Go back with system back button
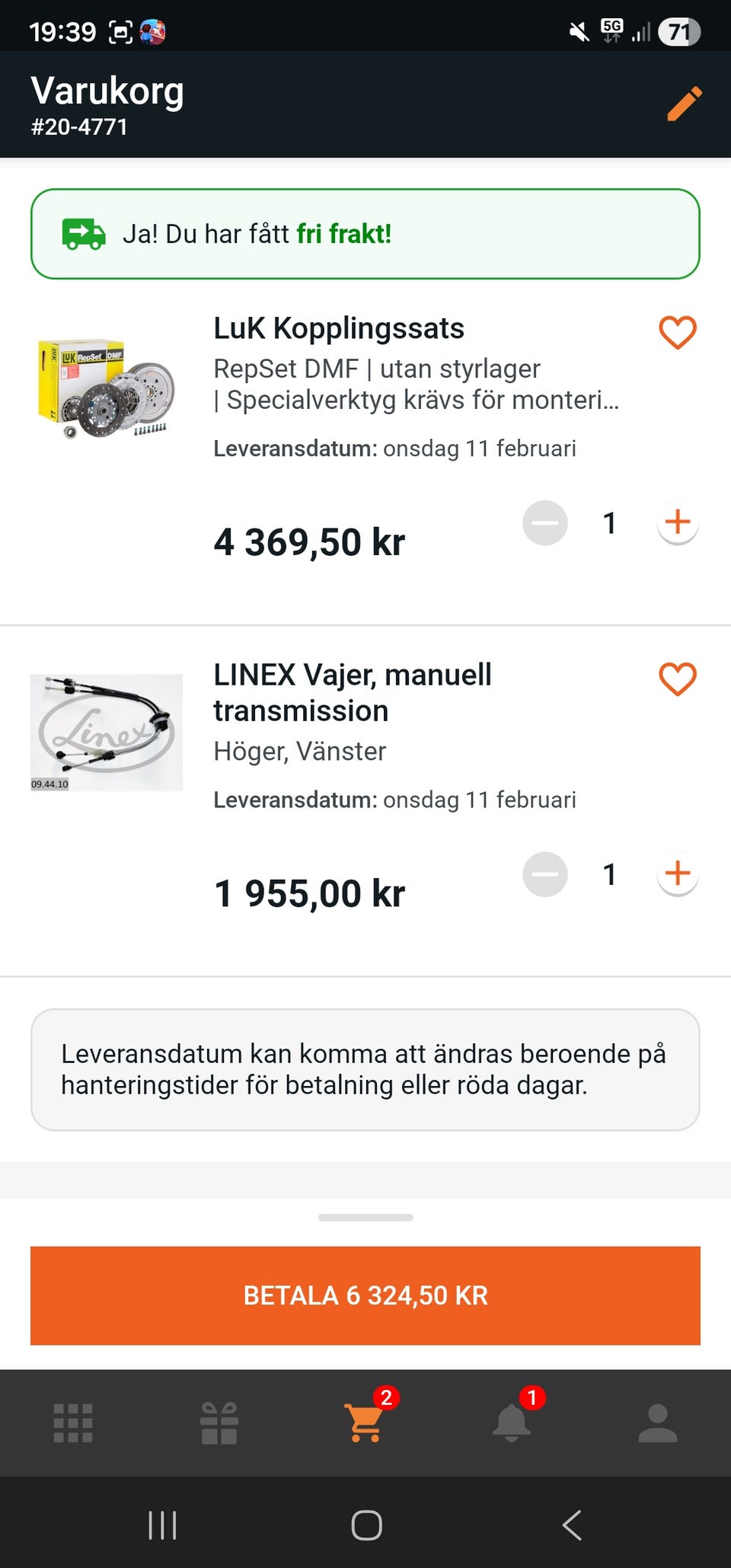The height and width of the screenshot is (1568, 731). coord(572,1525)
